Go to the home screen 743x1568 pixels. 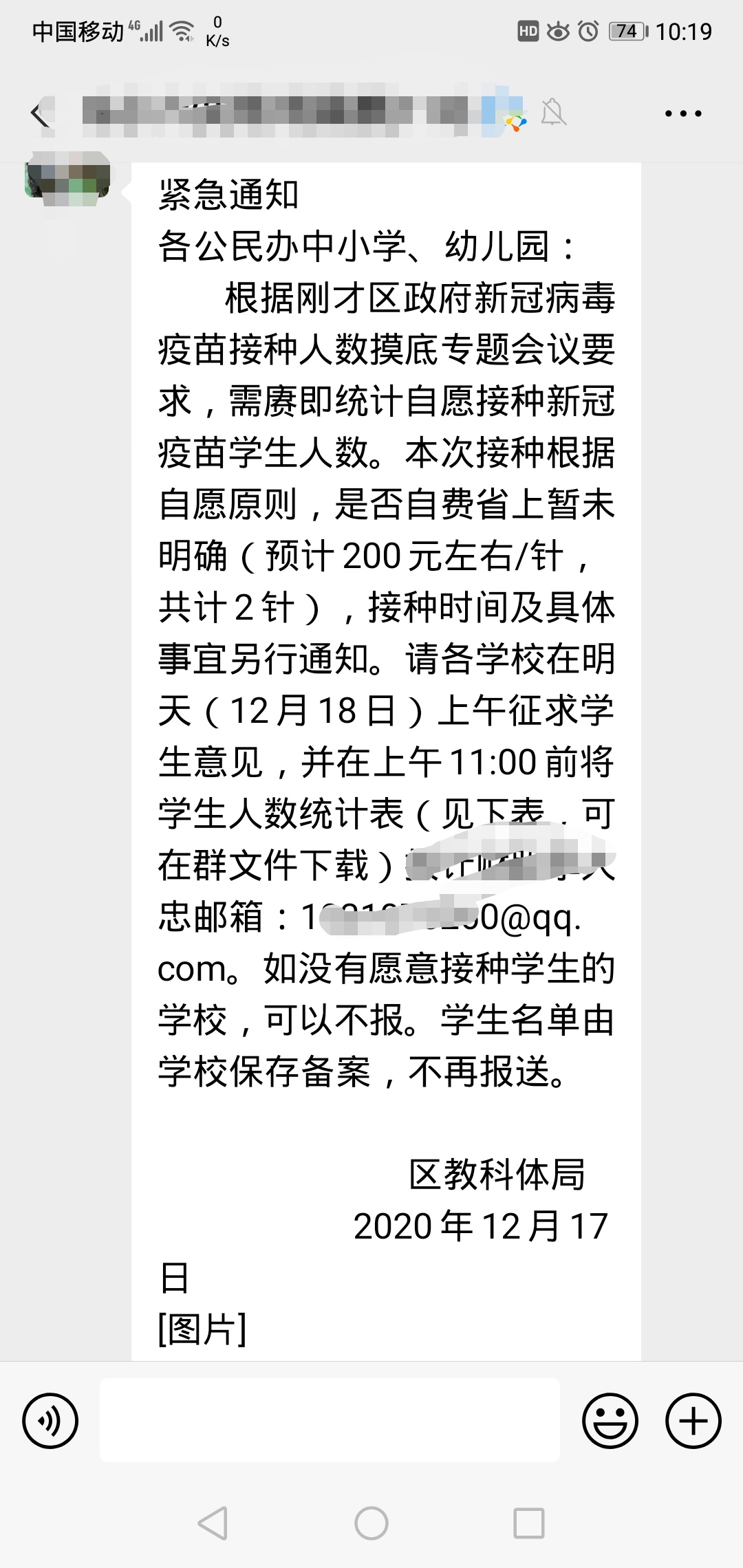(371, 1523)
